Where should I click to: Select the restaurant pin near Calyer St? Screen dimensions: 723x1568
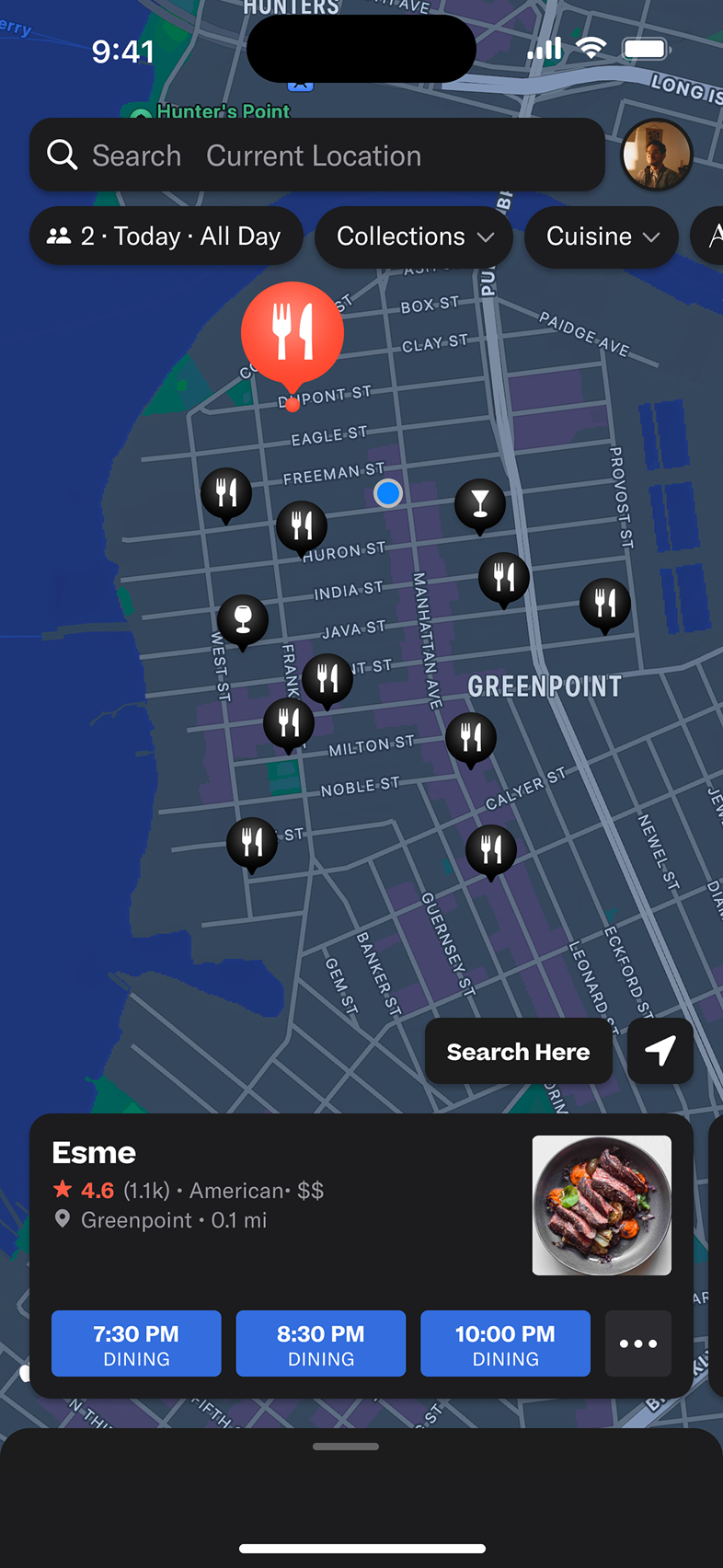point(491,849)
